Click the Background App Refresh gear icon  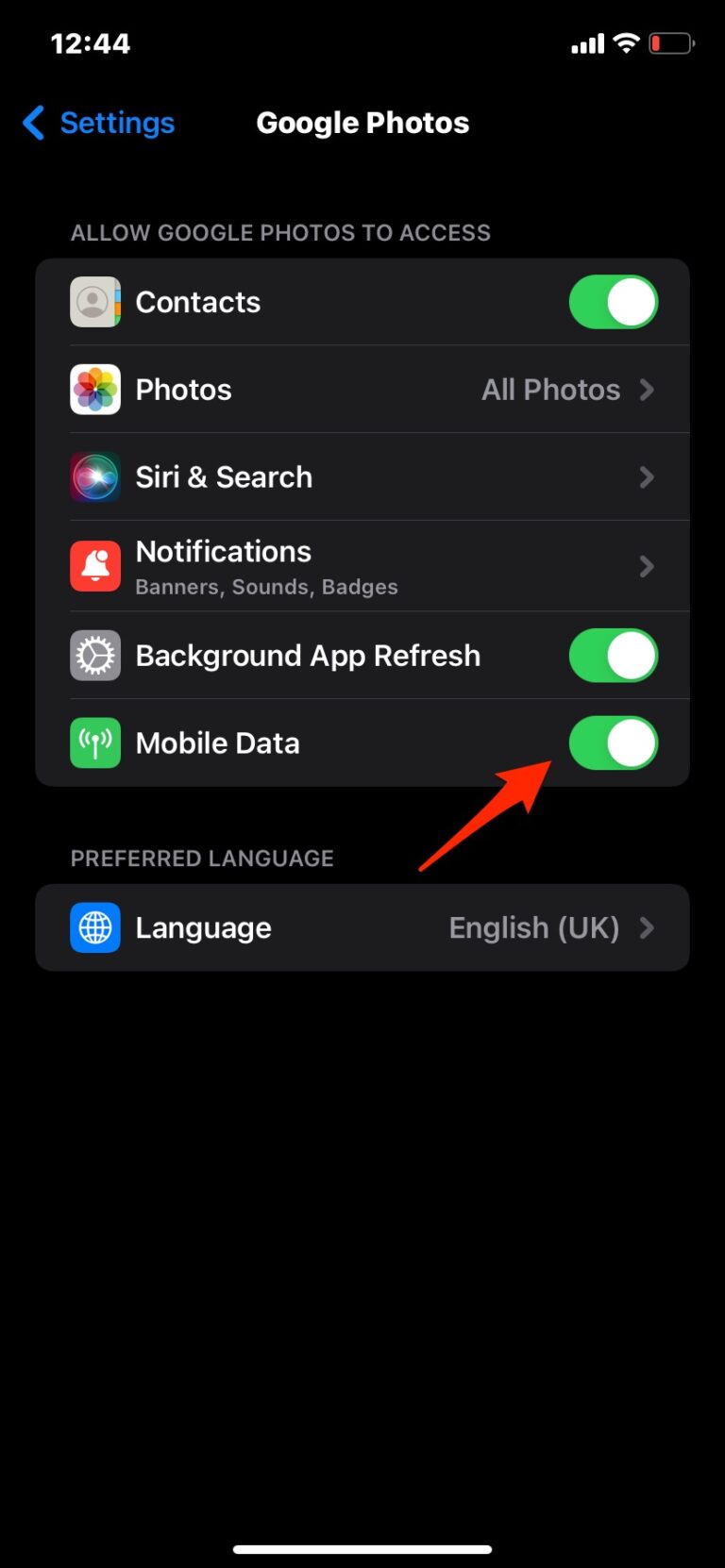click(x=94, y=656)
